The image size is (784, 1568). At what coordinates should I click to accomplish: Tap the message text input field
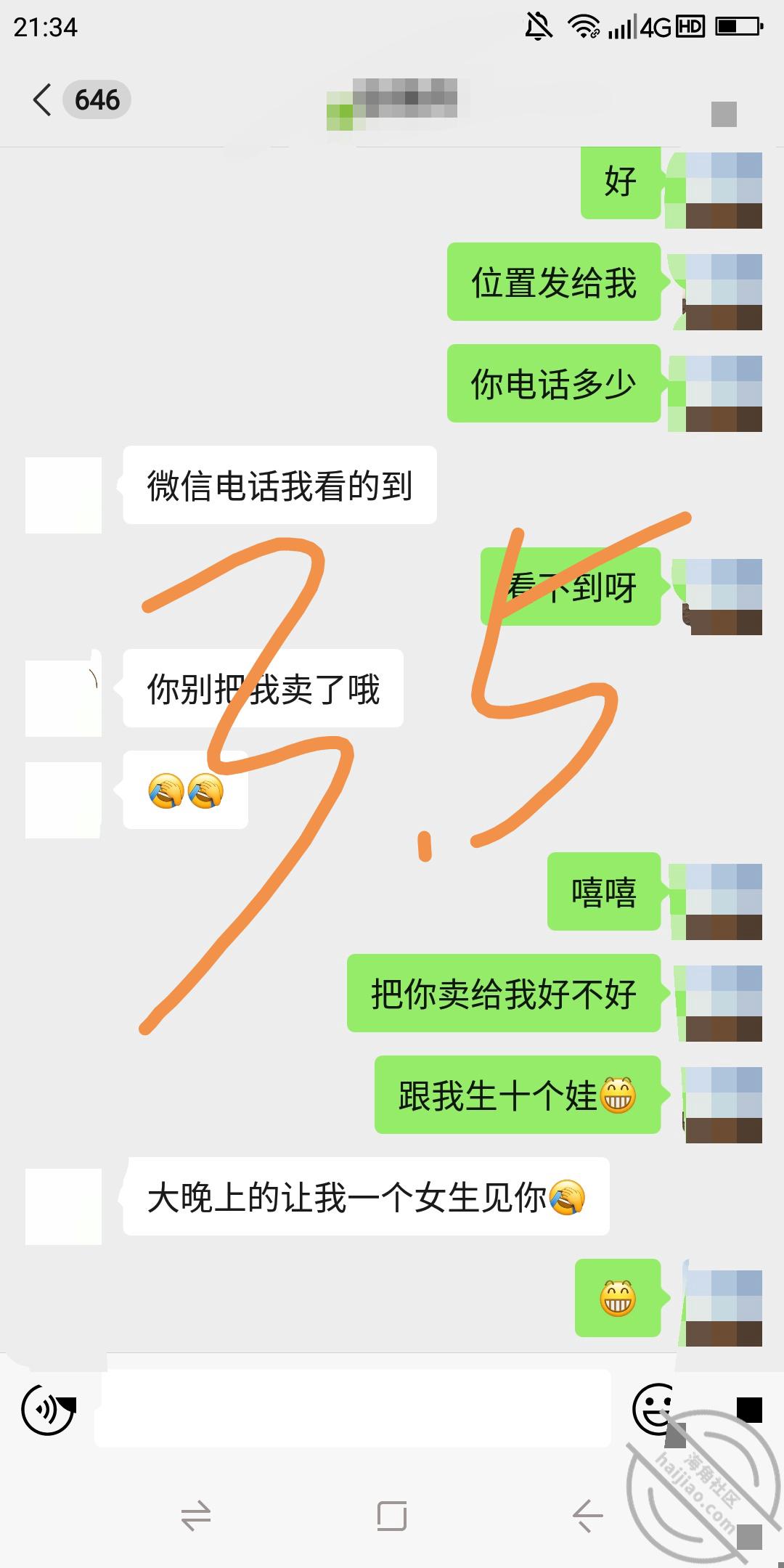coord(353,1408)
